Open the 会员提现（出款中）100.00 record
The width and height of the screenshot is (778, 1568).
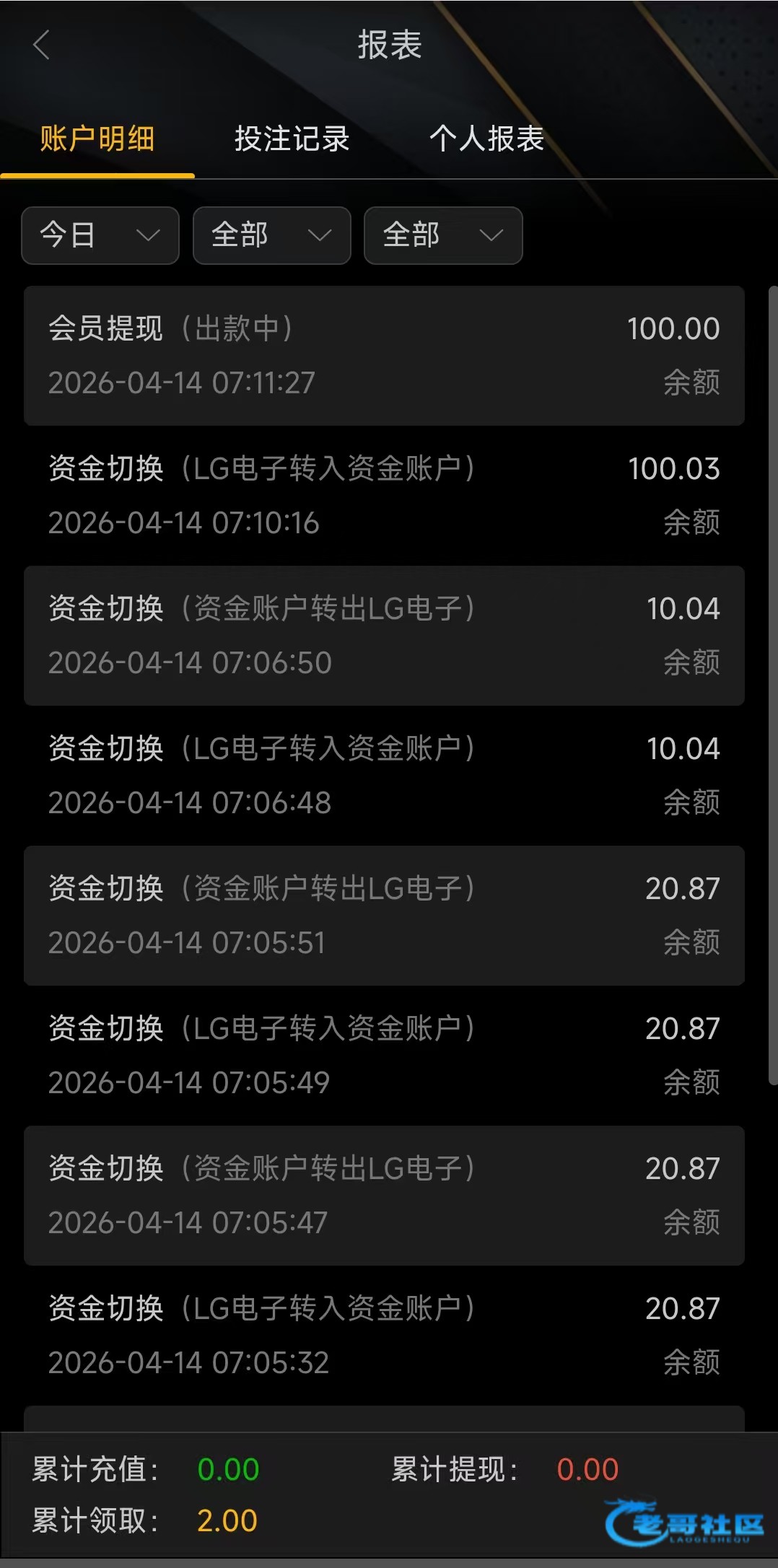click(384, 356)
